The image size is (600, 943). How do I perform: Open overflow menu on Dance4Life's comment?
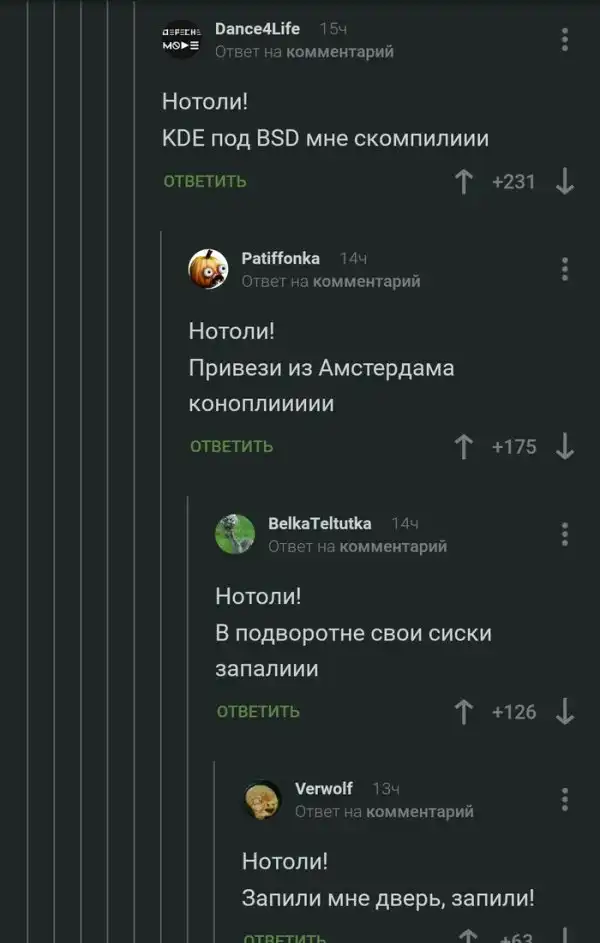(x=565, y=40)
